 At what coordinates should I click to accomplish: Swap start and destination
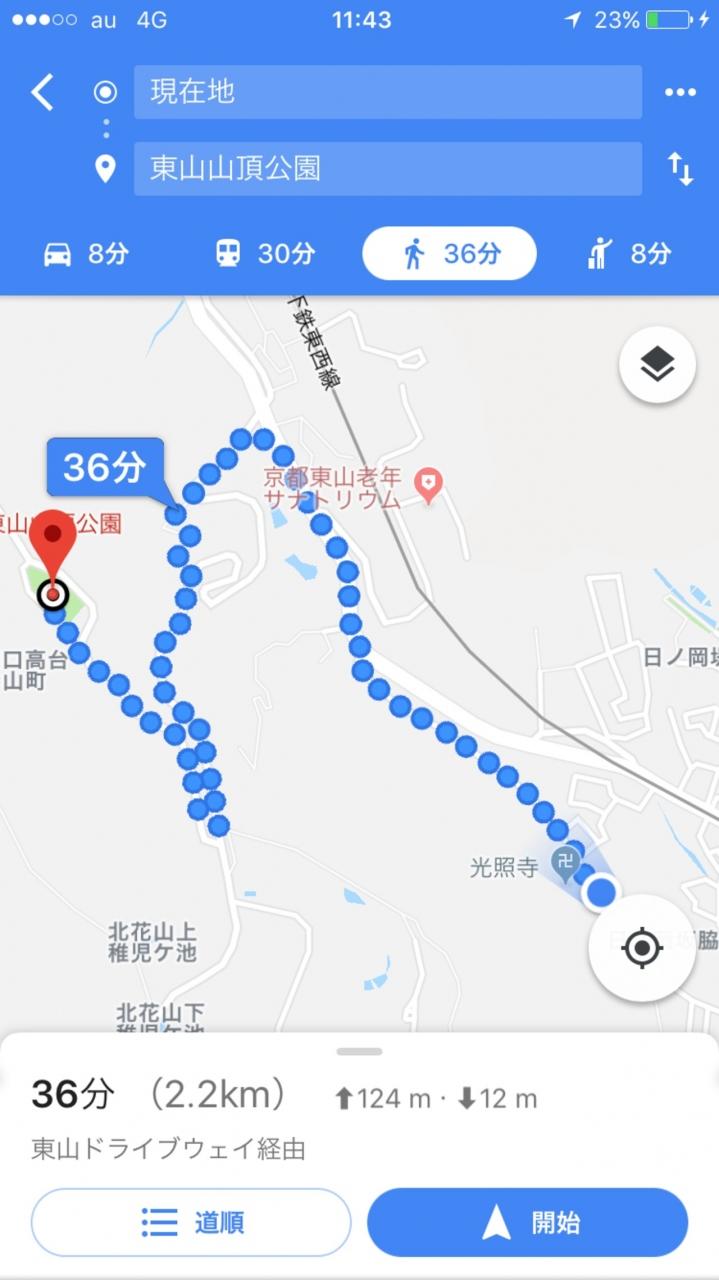(x=680, y=169)
